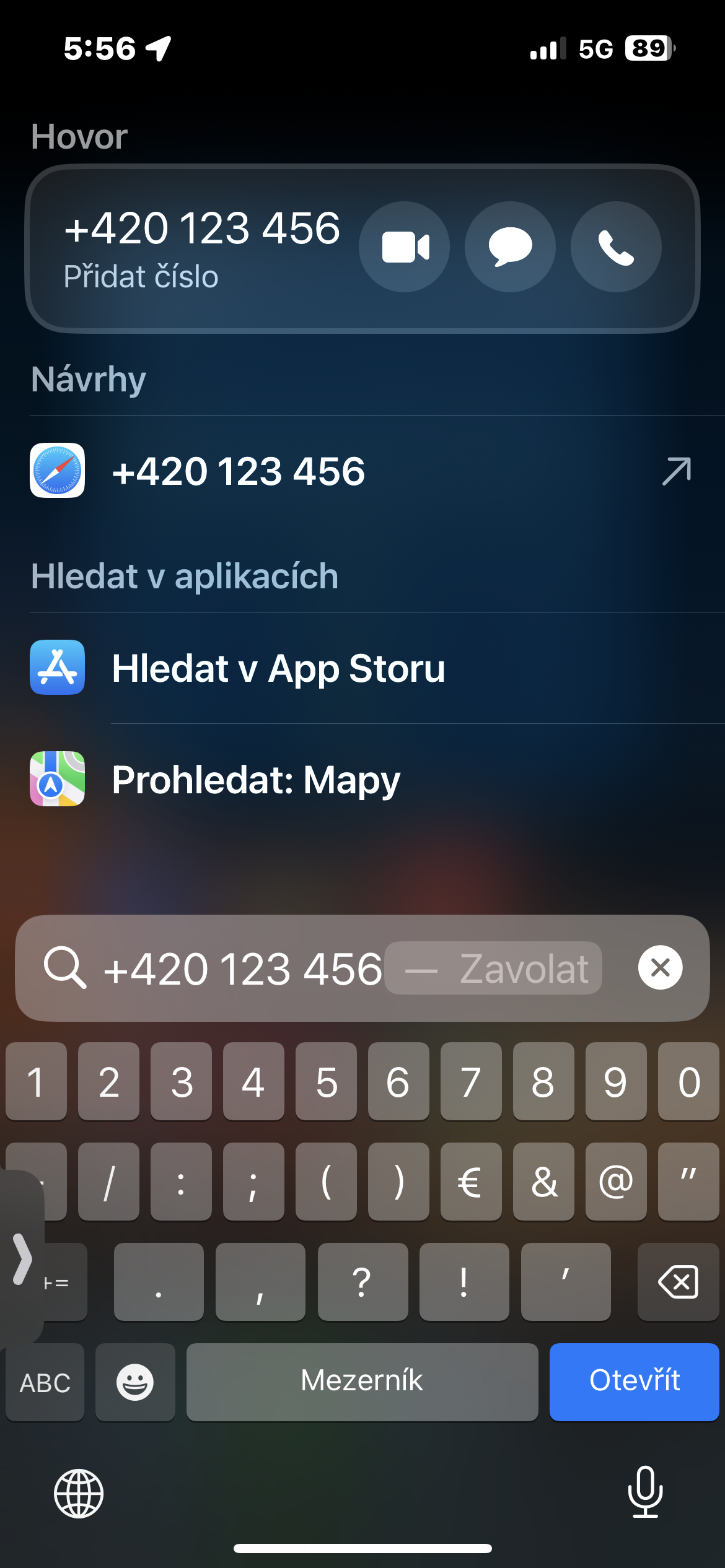Send a message to +420 123 456
This screenshot has width=725, height=1568.
pos(510,247)
